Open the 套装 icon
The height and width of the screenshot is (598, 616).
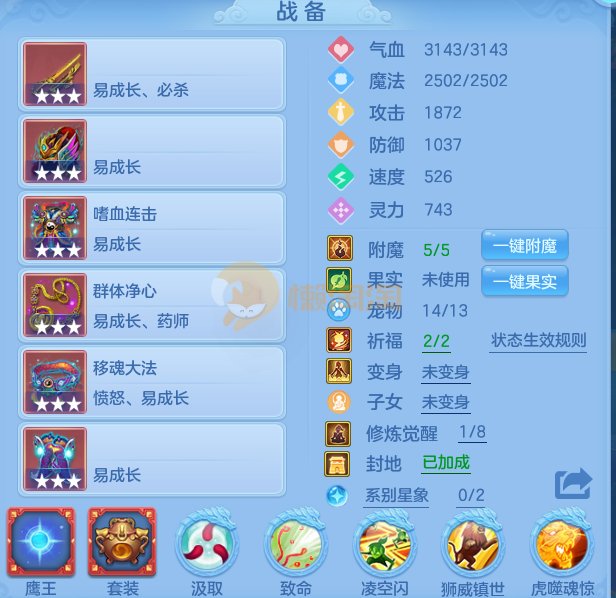122,541
